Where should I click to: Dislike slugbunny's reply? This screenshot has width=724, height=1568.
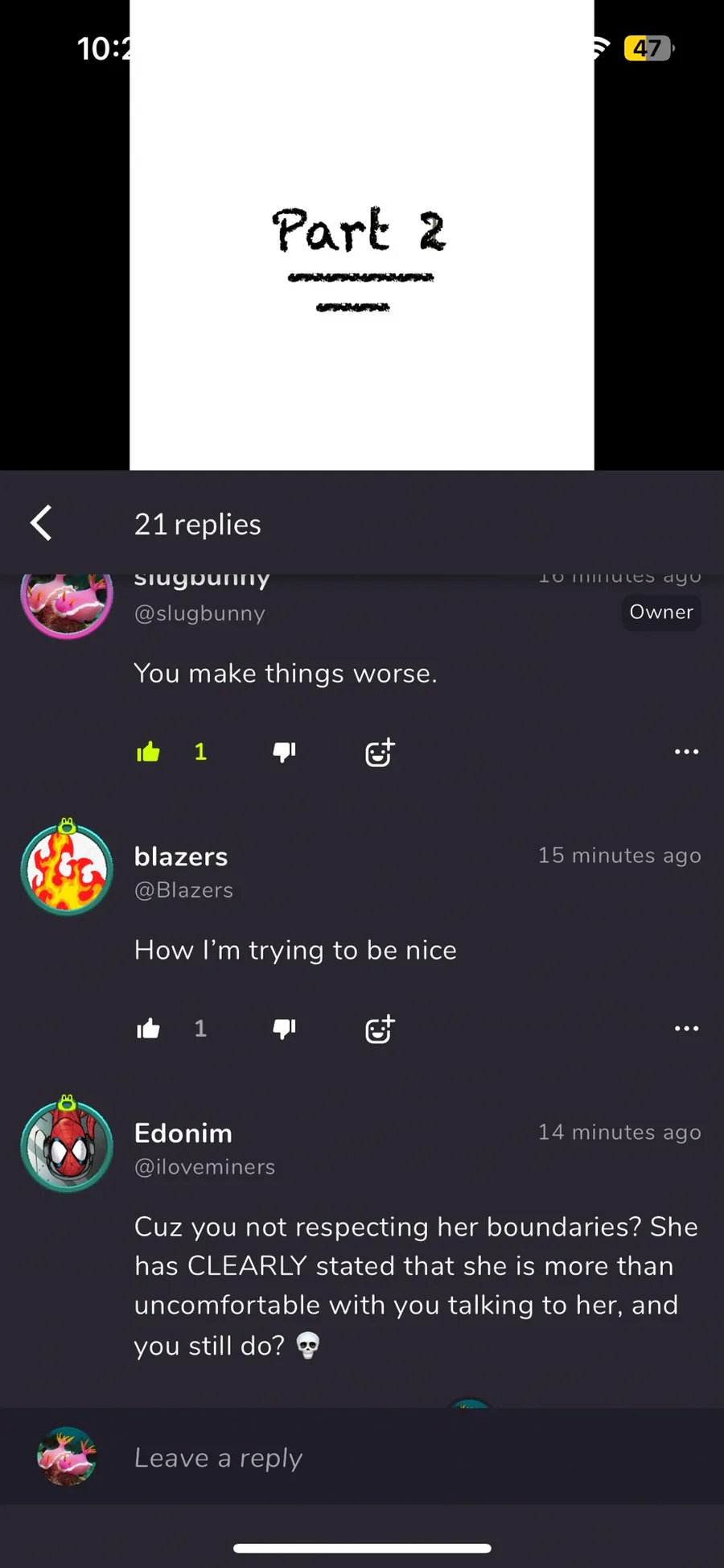(x=284, y=752)
